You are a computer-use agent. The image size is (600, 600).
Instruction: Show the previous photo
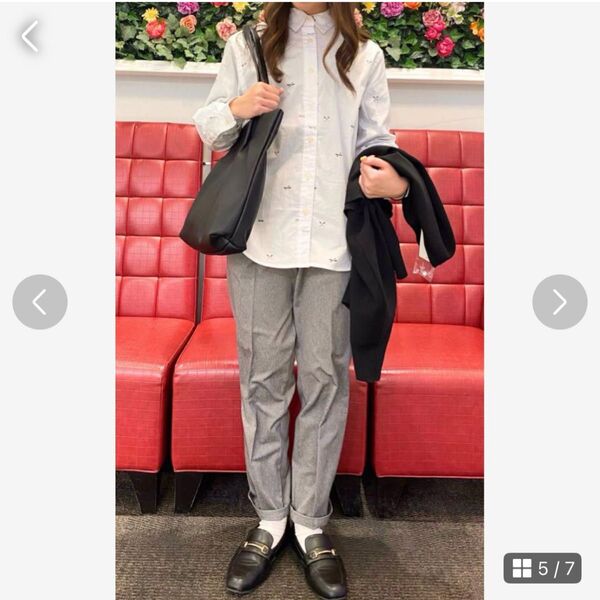coord(40,302)
